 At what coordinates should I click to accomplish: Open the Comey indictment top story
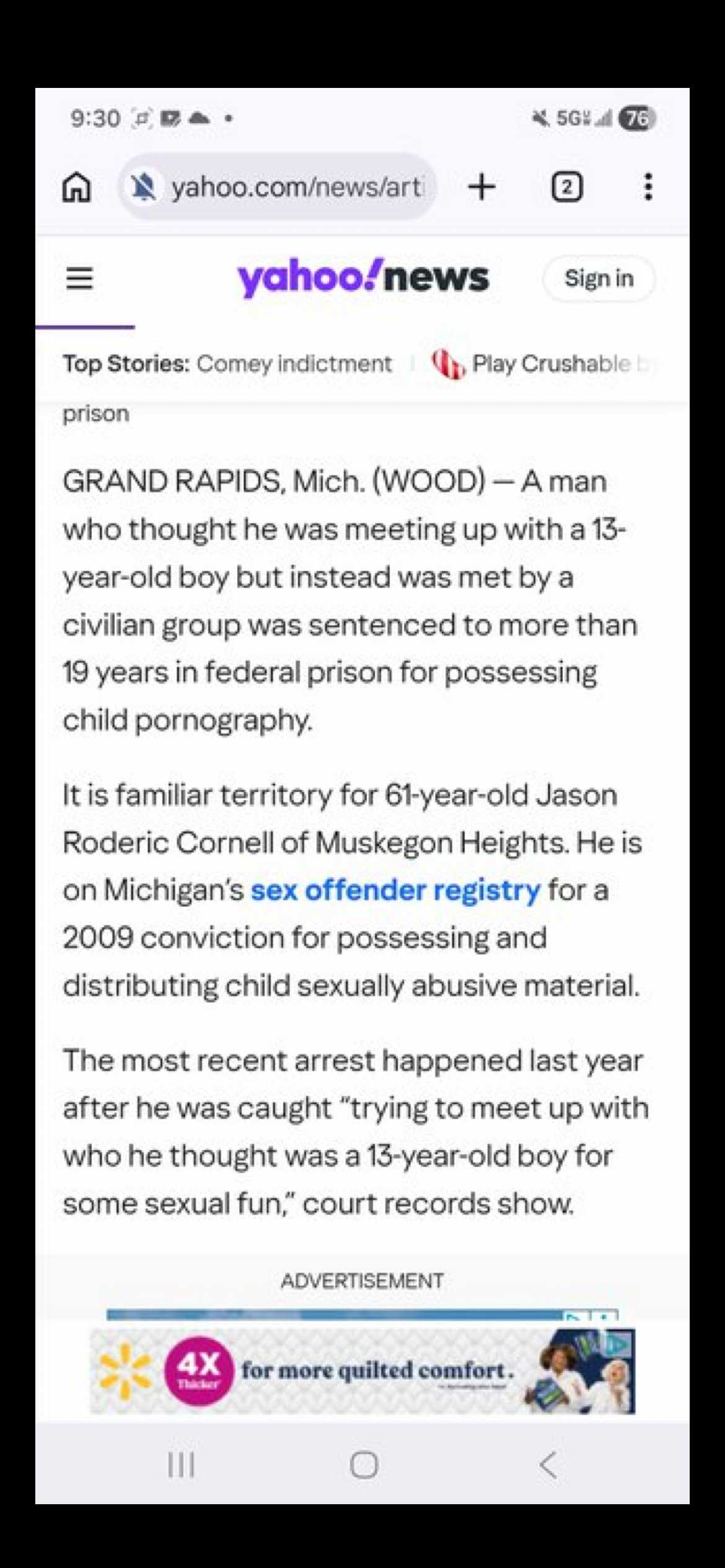click(x=294, y=364)
